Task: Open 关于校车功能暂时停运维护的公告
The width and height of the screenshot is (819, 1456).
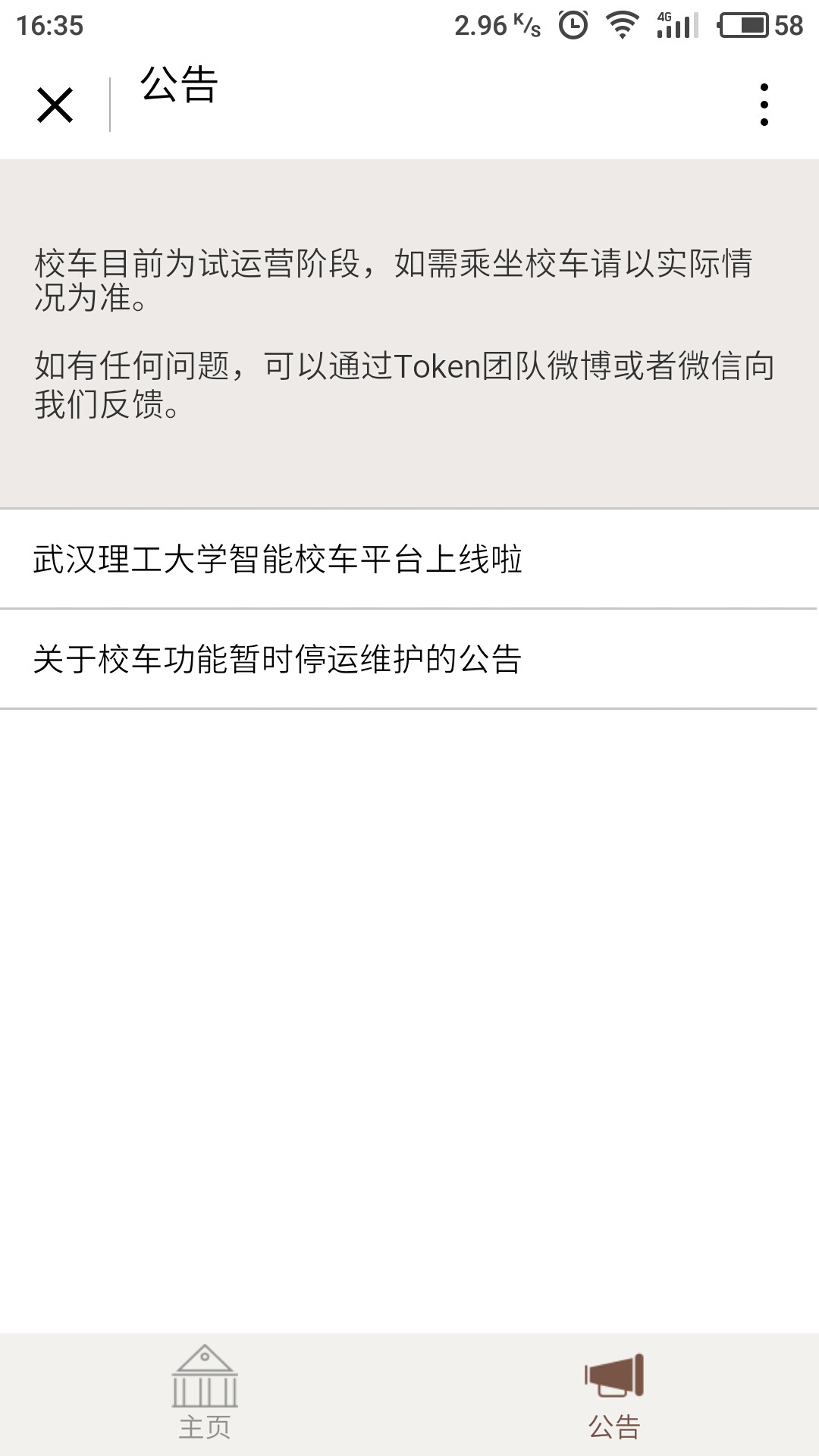Action: 278,659
